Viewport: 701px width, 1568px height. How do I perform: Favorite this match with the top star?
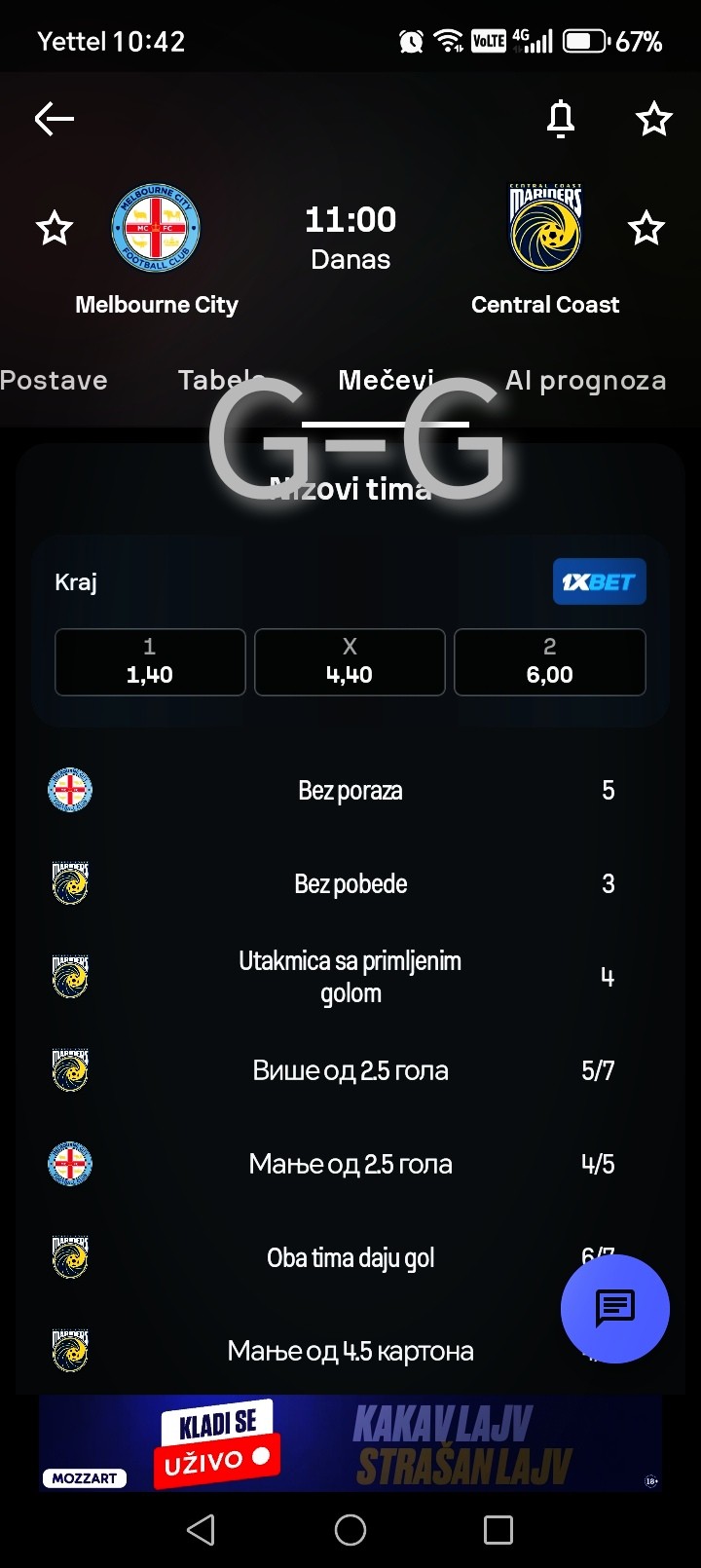point(653,119)
